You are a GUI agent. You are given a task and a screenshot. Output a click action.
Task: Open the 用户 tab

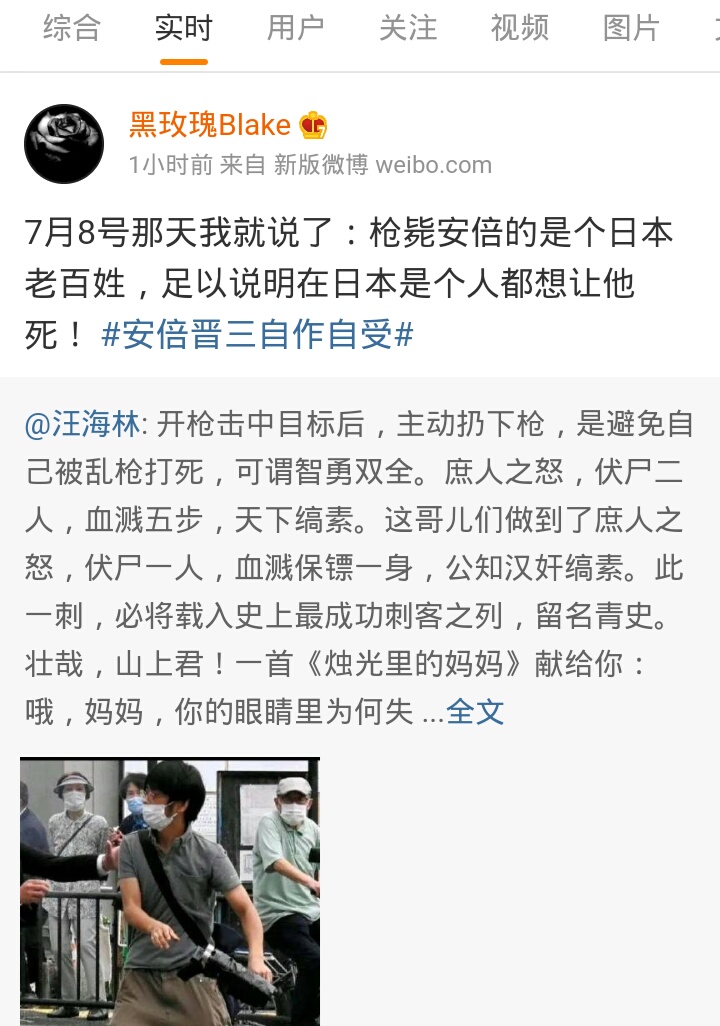pos(296,29)
